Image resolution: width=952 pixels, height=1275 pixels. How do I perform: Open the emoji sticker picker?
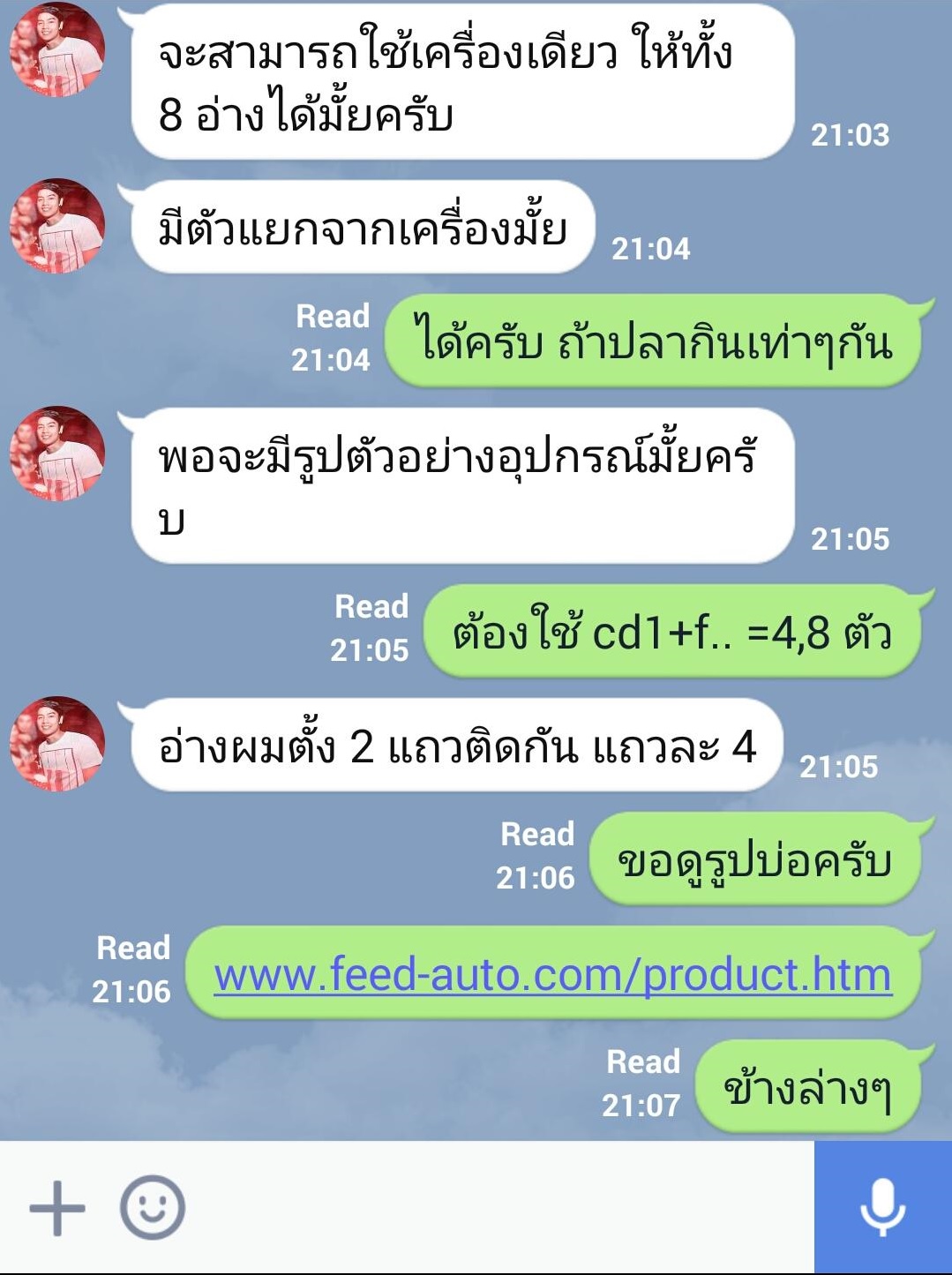tap(152, 1207)
